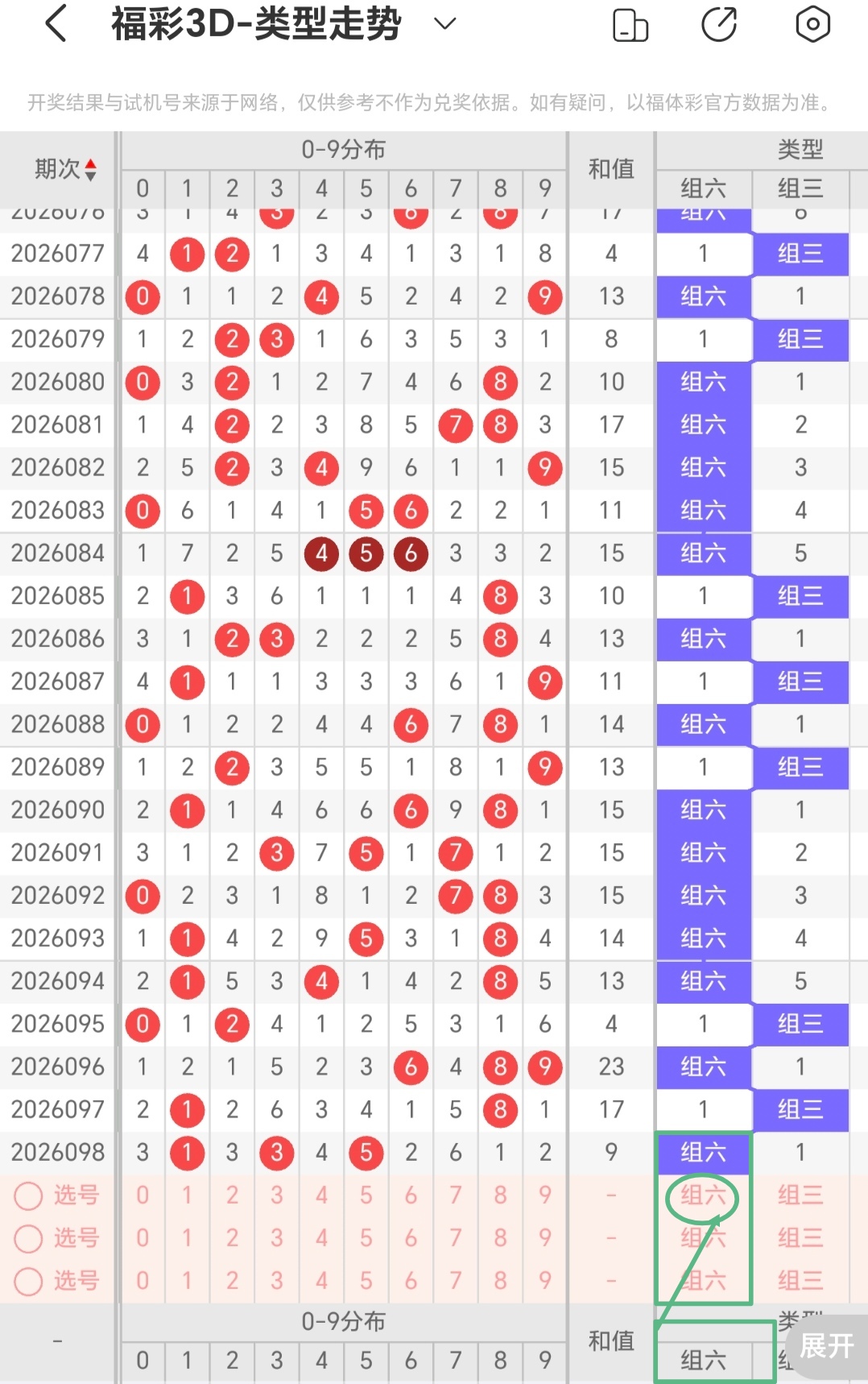This screenshot has width=868, height=1384.
Task: Share this trend chart
Action: pos(719,24)
